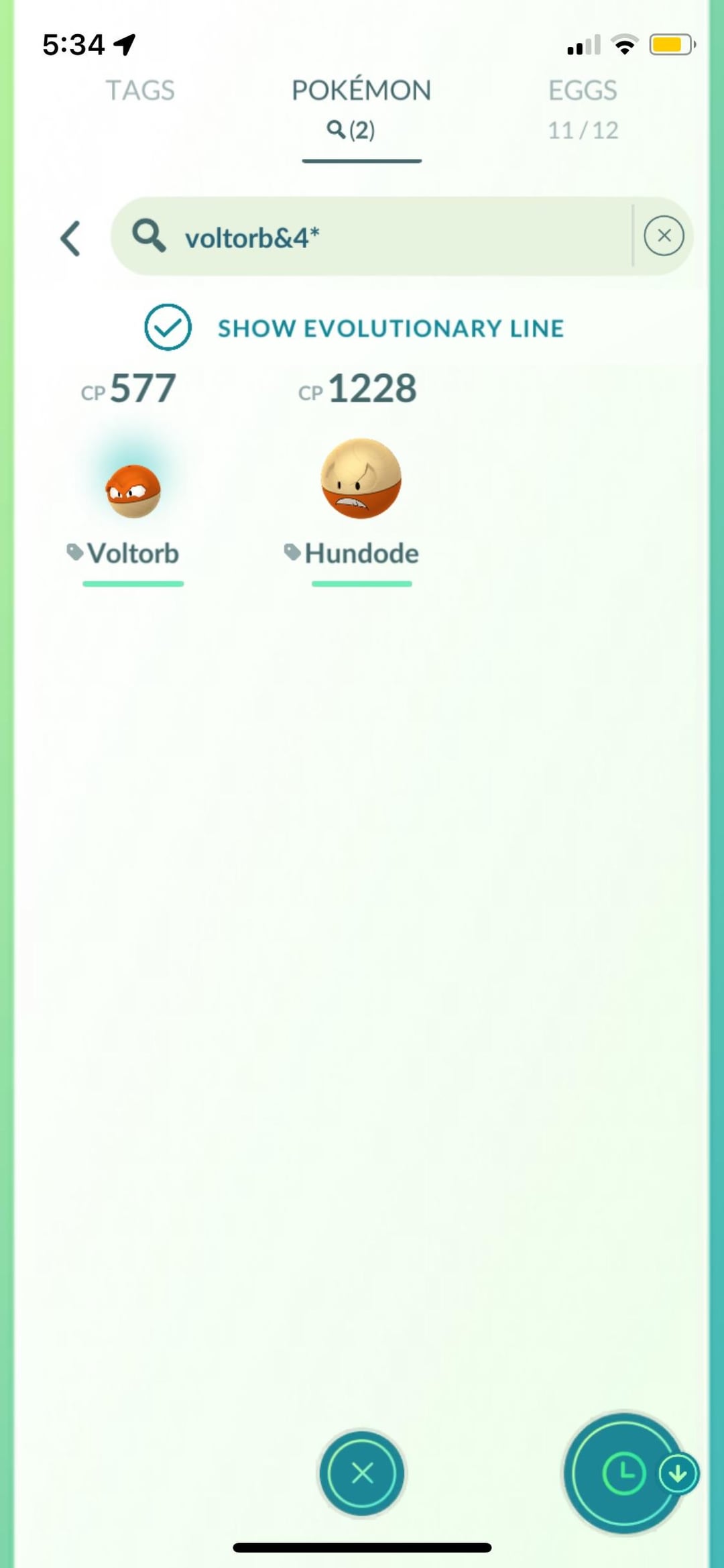Viewport: 724px width, 1568px height.
Task: Open the sort order button with the clock
Action: 625,1473
